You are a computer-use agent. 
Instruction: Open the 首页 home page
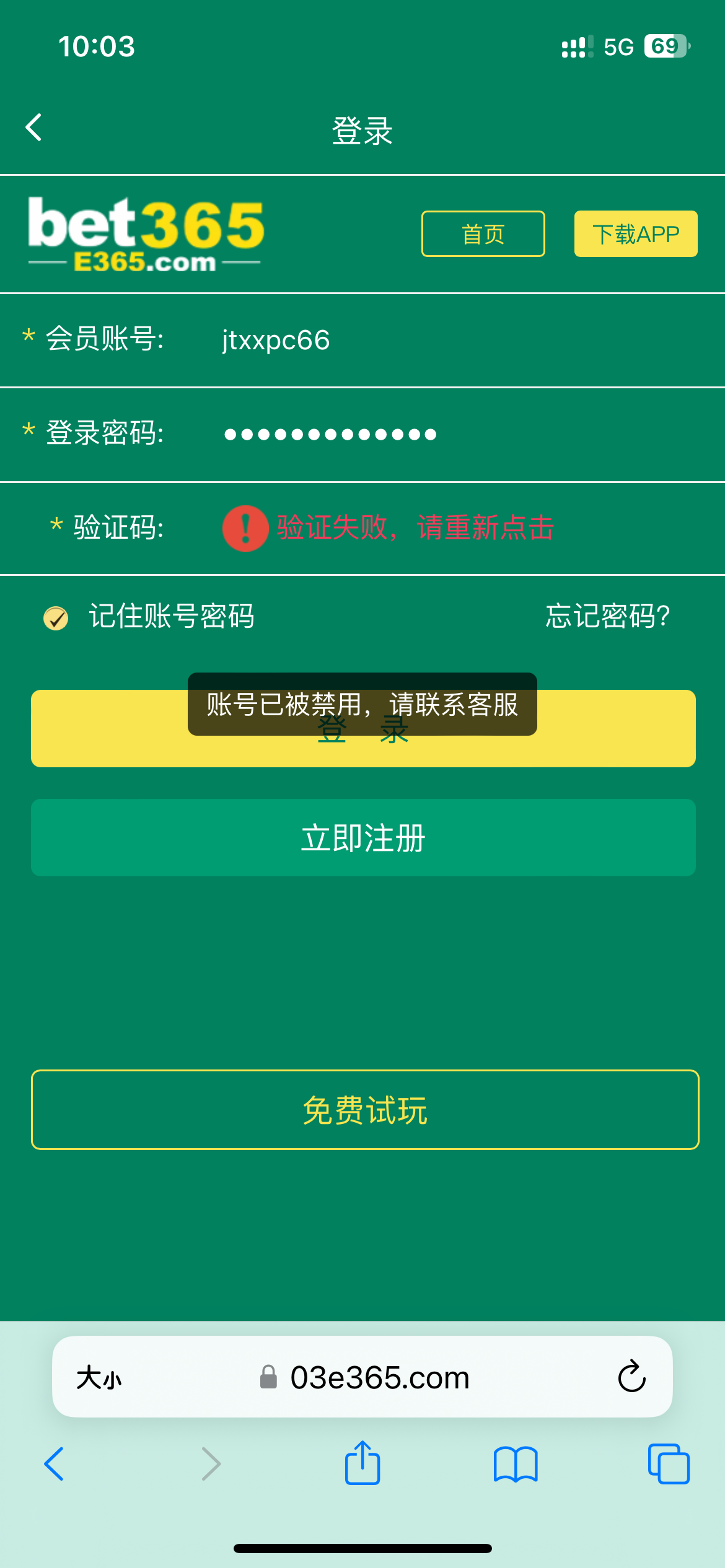(483, 234)
